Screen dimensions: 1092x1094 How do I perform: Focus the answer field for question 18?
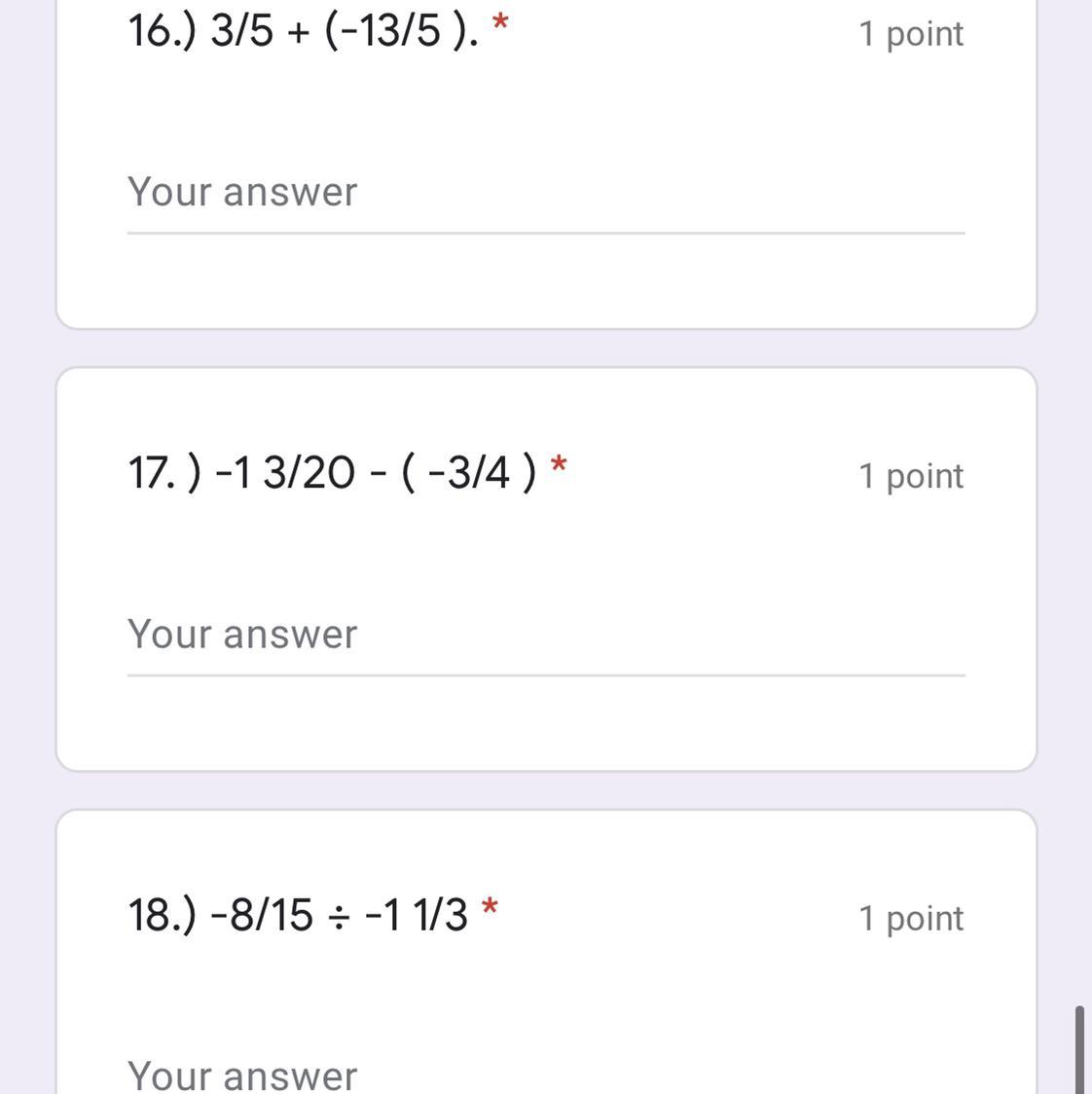coord(545,1075)
